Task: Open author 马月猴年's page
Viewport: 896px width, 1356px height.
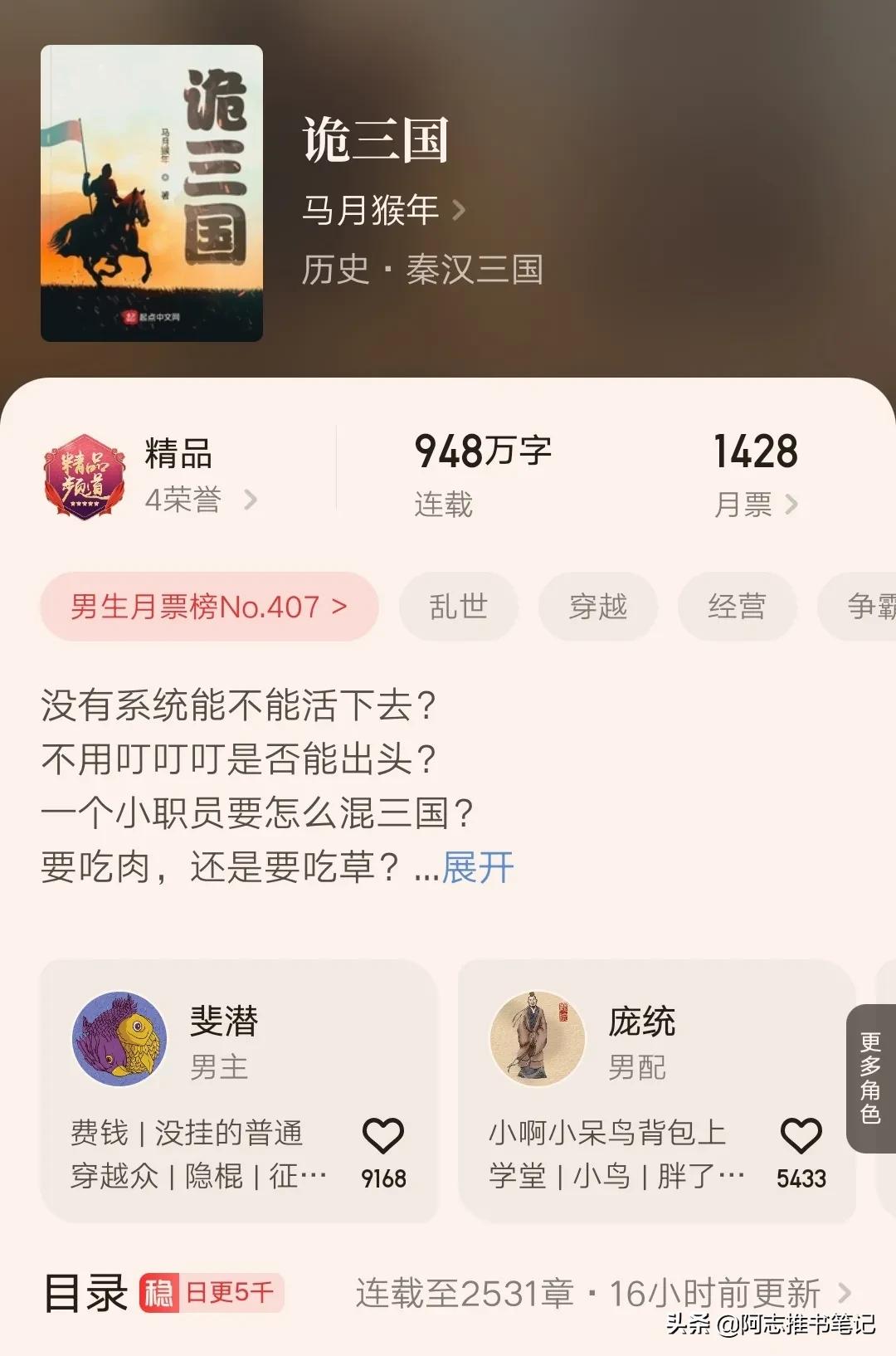Action: point(382,210)
